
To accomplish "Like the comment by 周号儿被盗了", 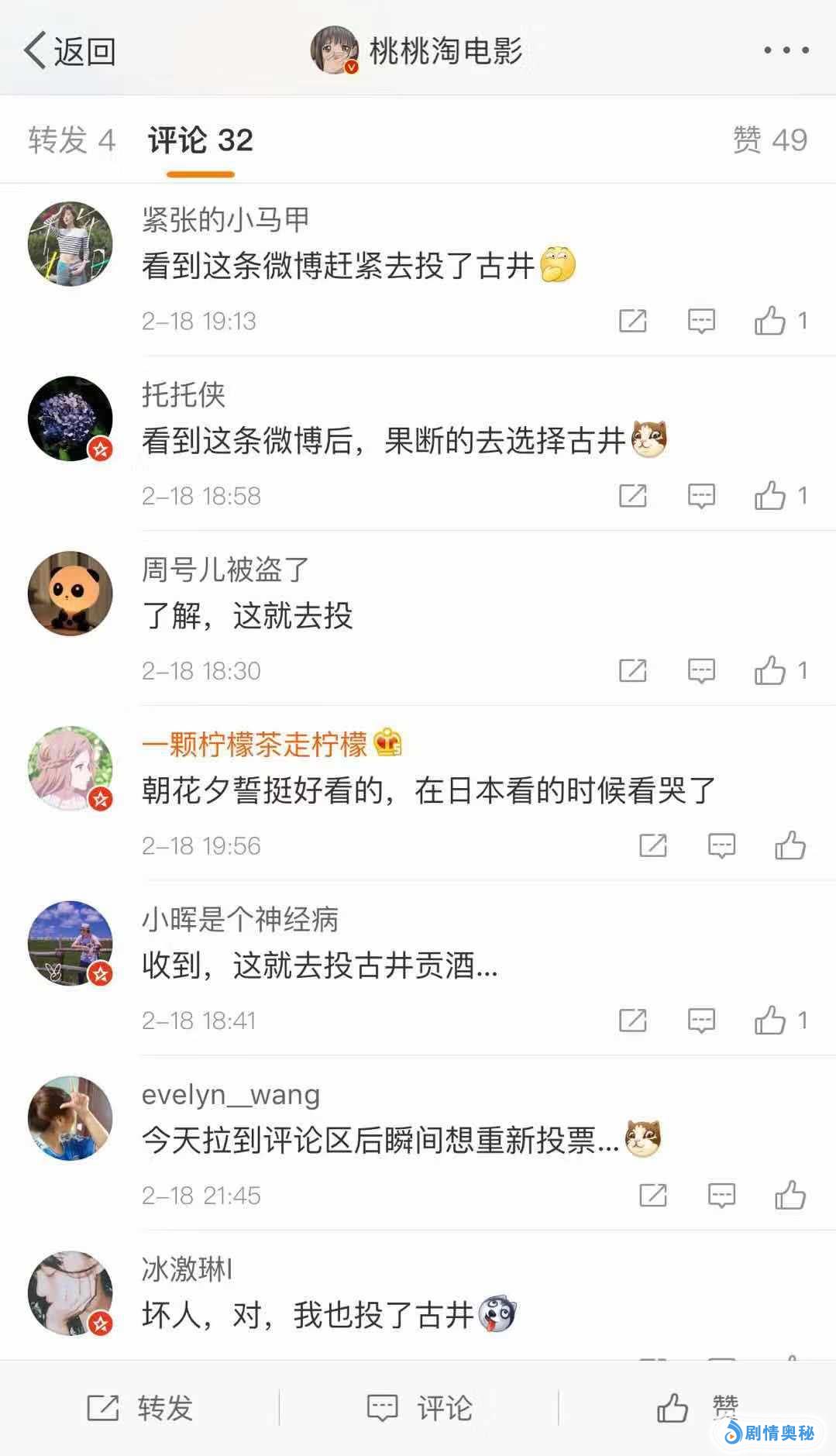I will pyautogui.click(x=770, y=670).
